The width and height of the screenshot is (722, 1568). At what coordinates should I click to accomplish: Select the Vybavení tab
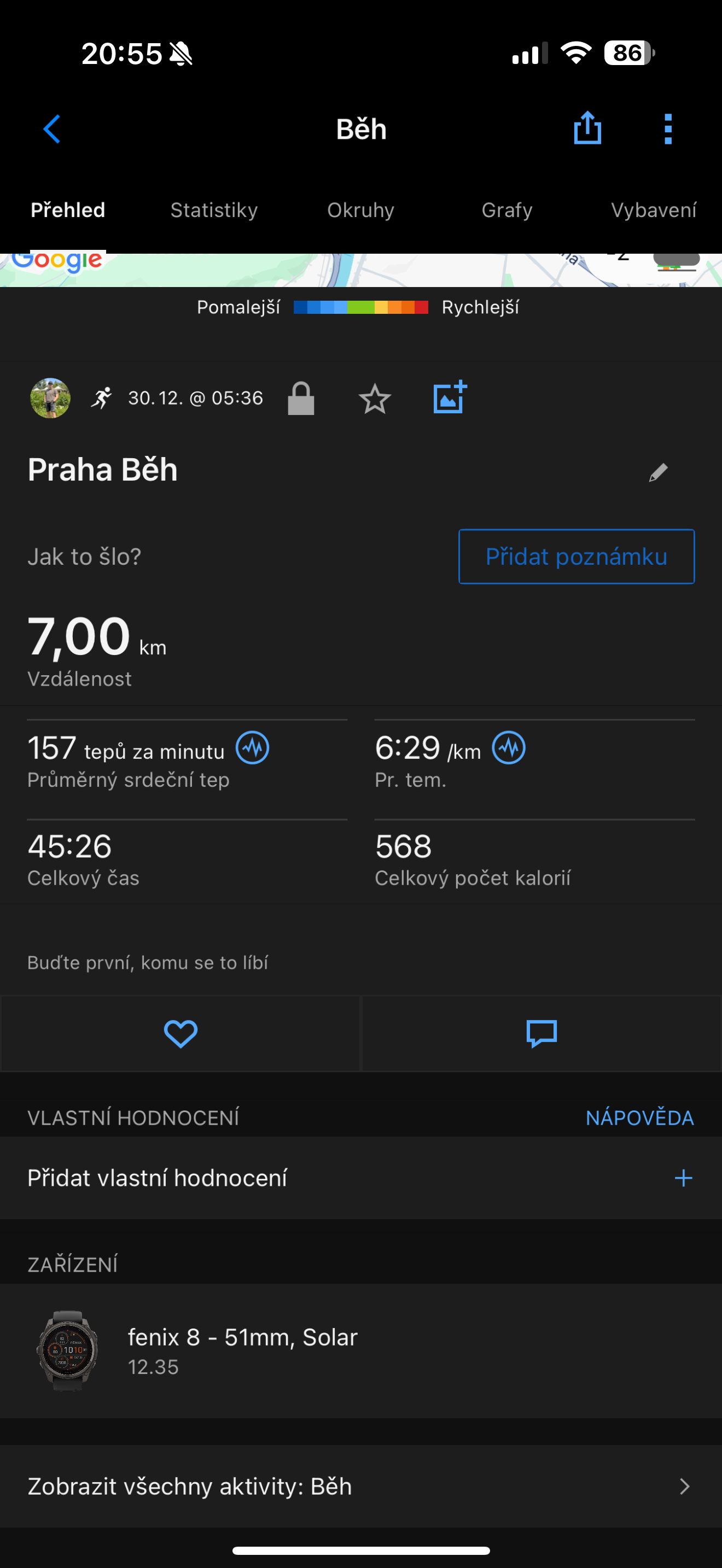coord(653,210)
